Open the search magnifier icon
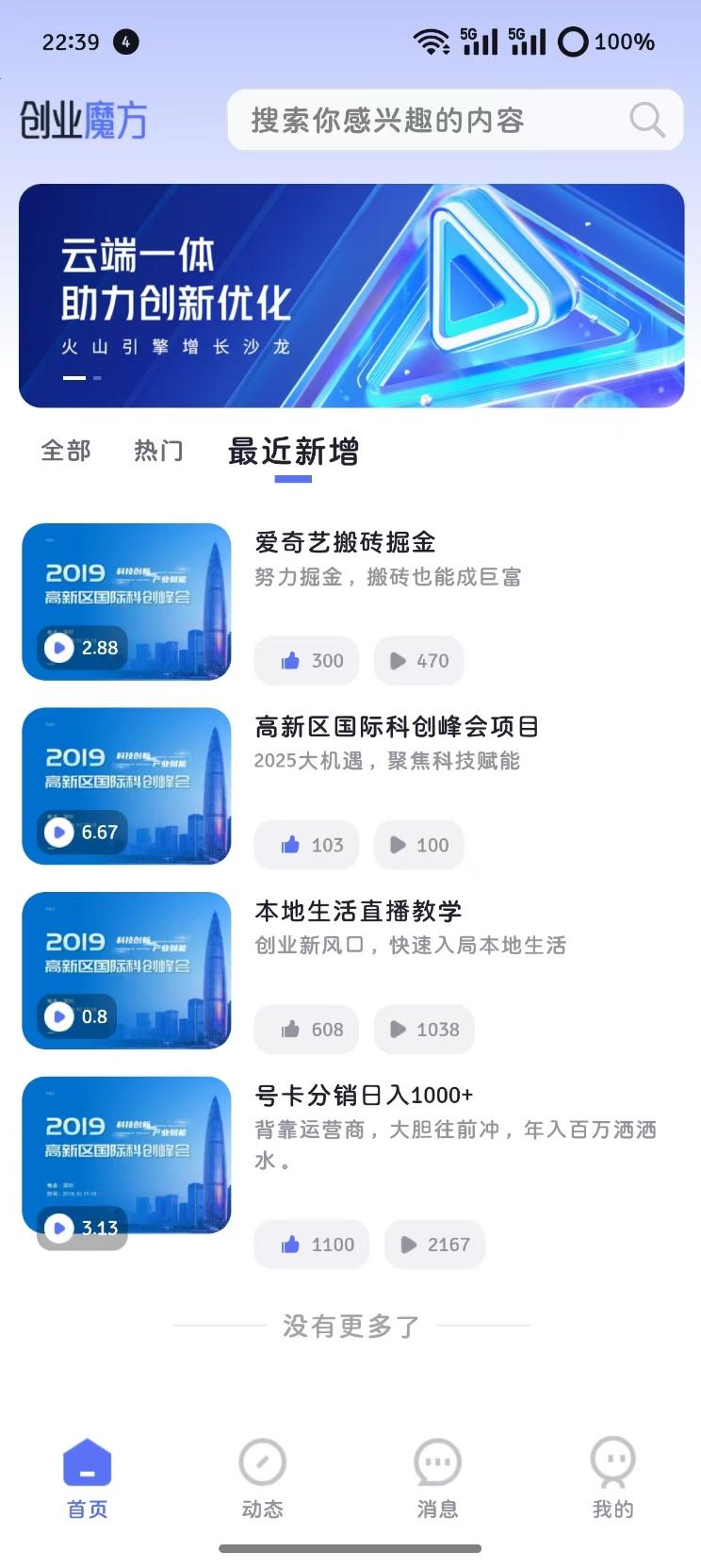Screen dimensions: 701x1568 click(x=646, y=120)
